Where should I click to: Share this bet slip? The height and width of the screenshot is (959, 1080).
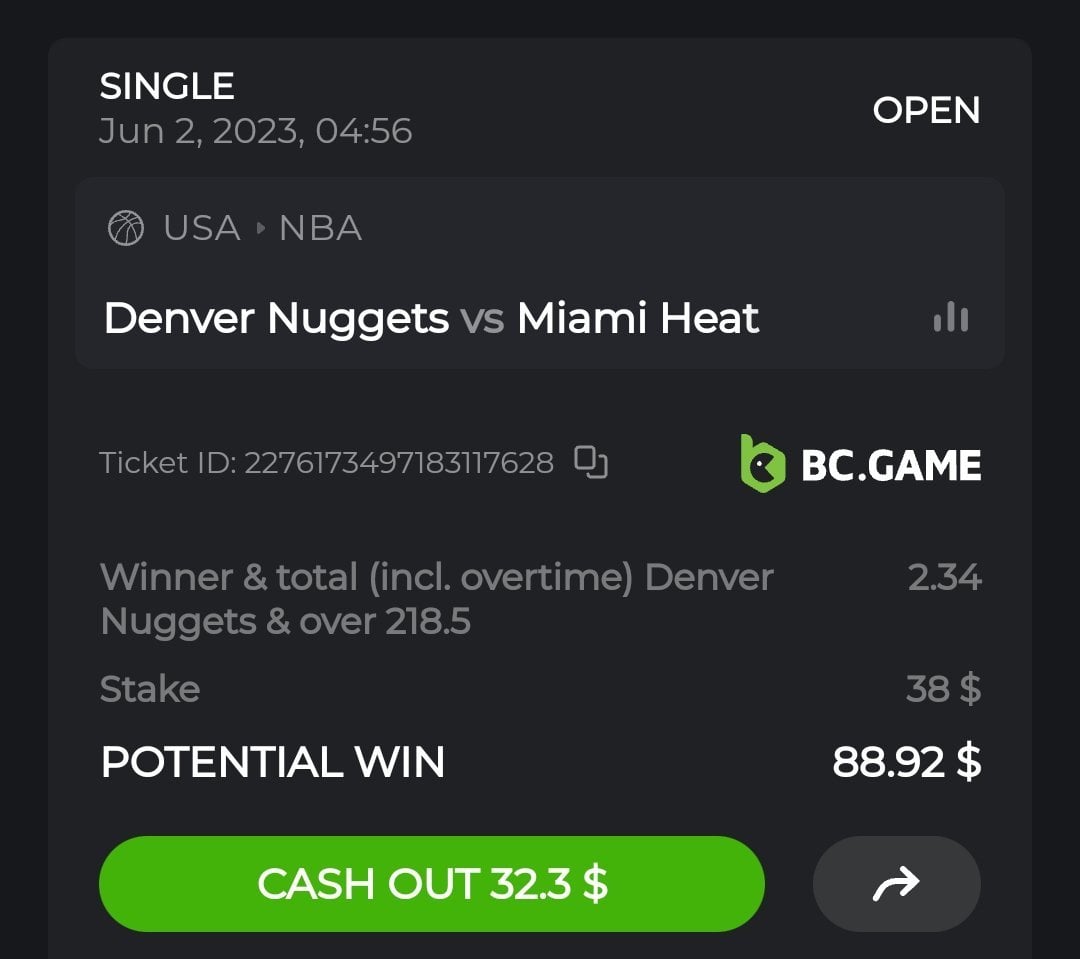click(x=896, y=884)
